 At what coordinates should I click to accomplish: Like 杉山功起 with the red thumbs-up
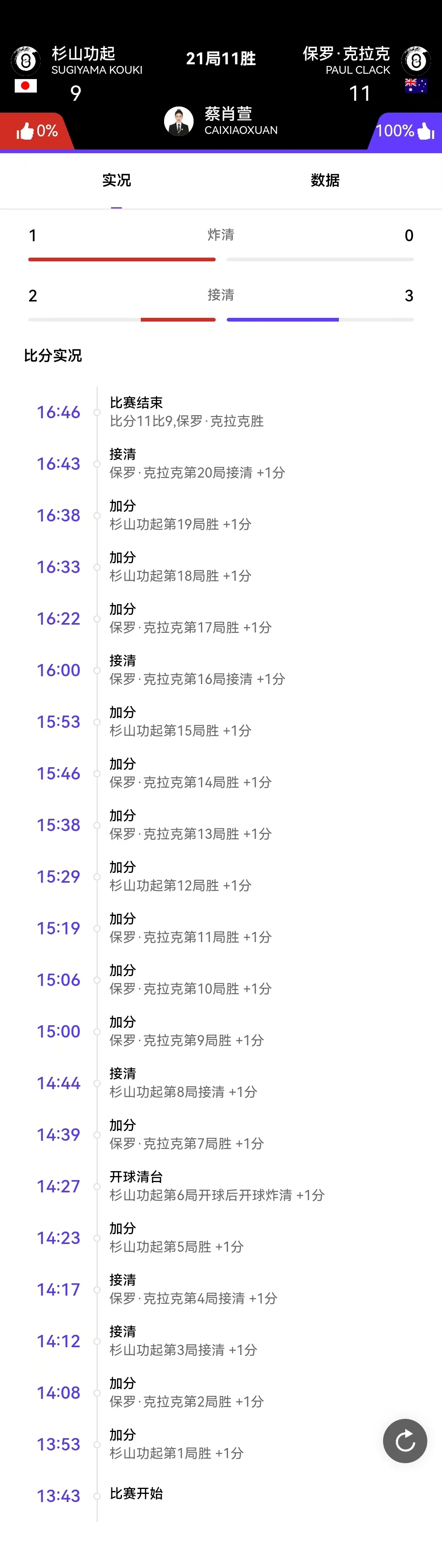[x=25, y=131]
